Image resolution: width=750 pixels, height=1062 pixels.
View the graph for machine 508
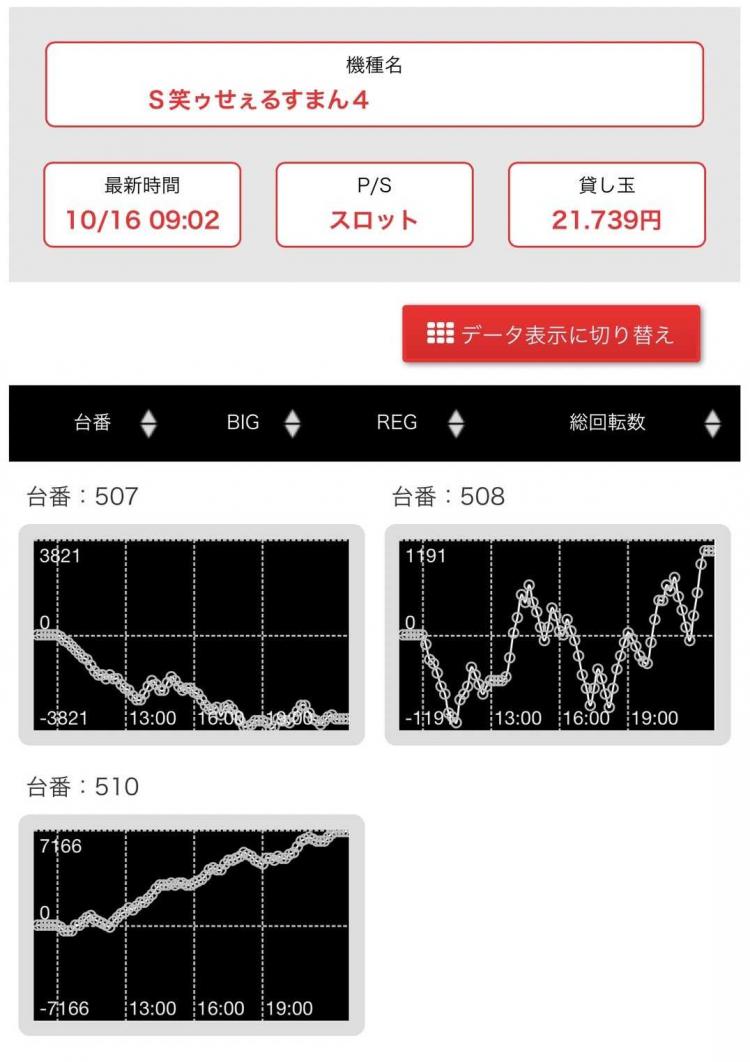(557, 634)
